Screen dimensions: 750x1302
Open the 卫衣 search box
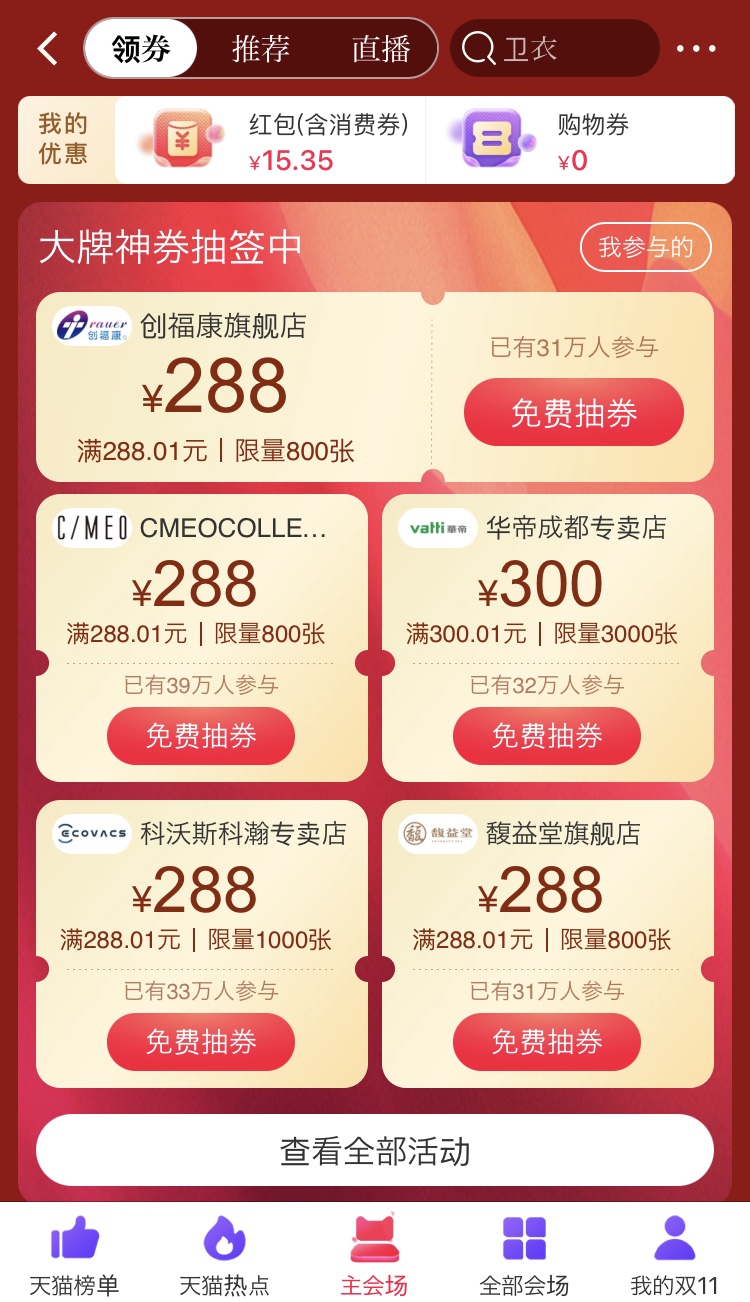555,48
